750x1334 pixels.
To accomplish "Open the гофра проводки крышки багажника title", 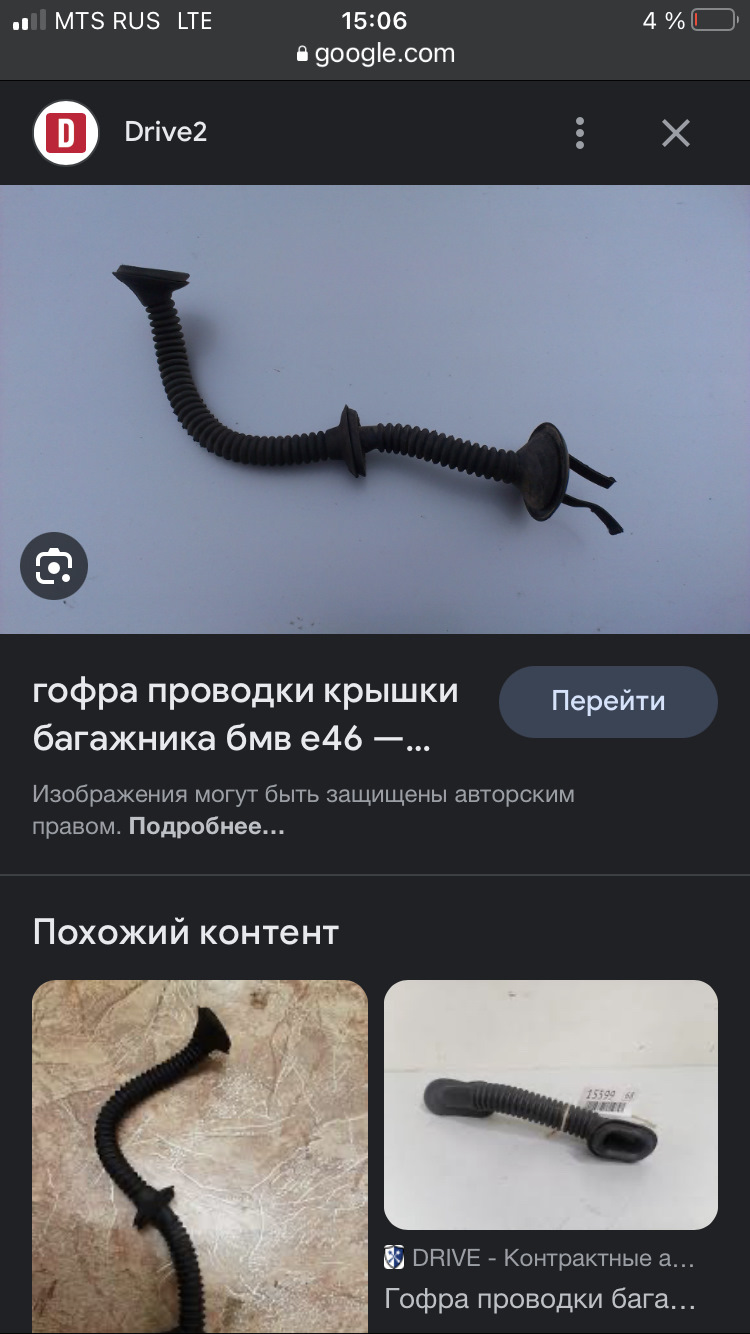I will click(245, 715).
